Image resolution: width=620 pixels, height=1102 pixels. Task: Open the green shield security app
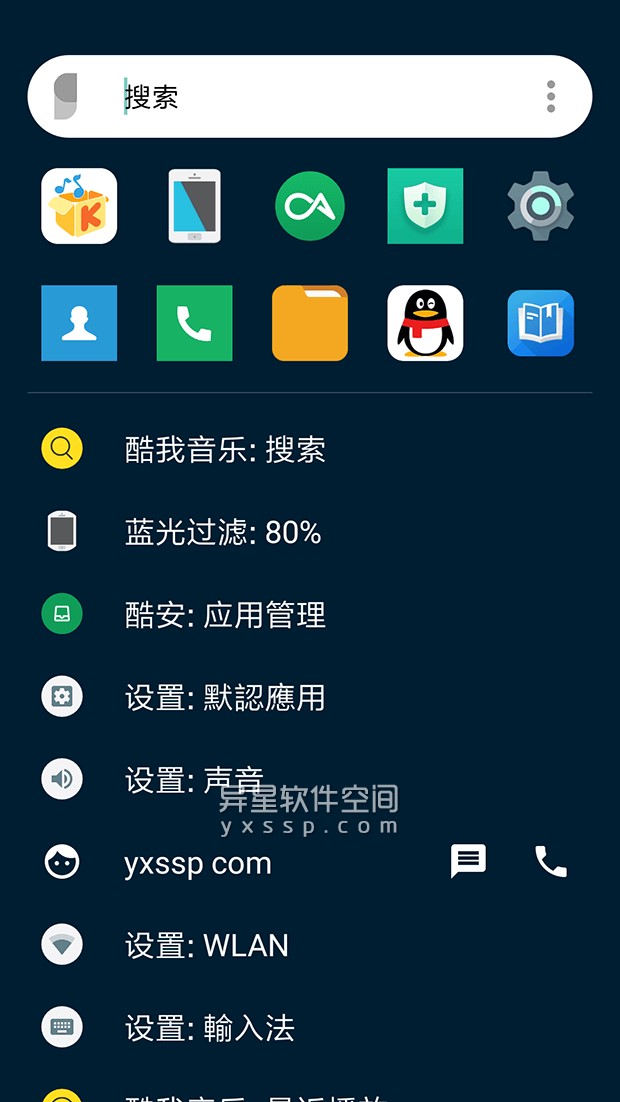point(425,206)
